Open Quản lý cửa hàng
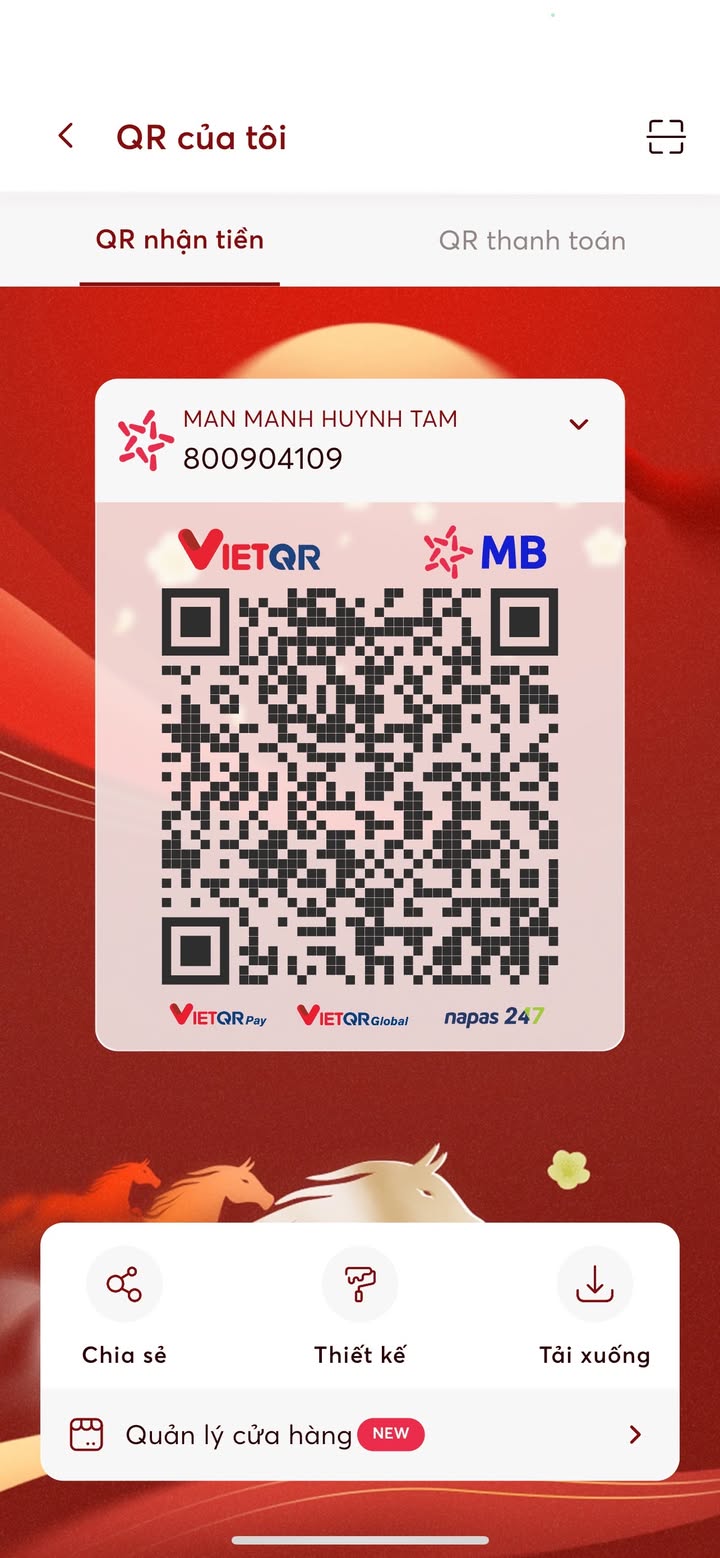720x1558 pixels. (x=360, y=1435)
